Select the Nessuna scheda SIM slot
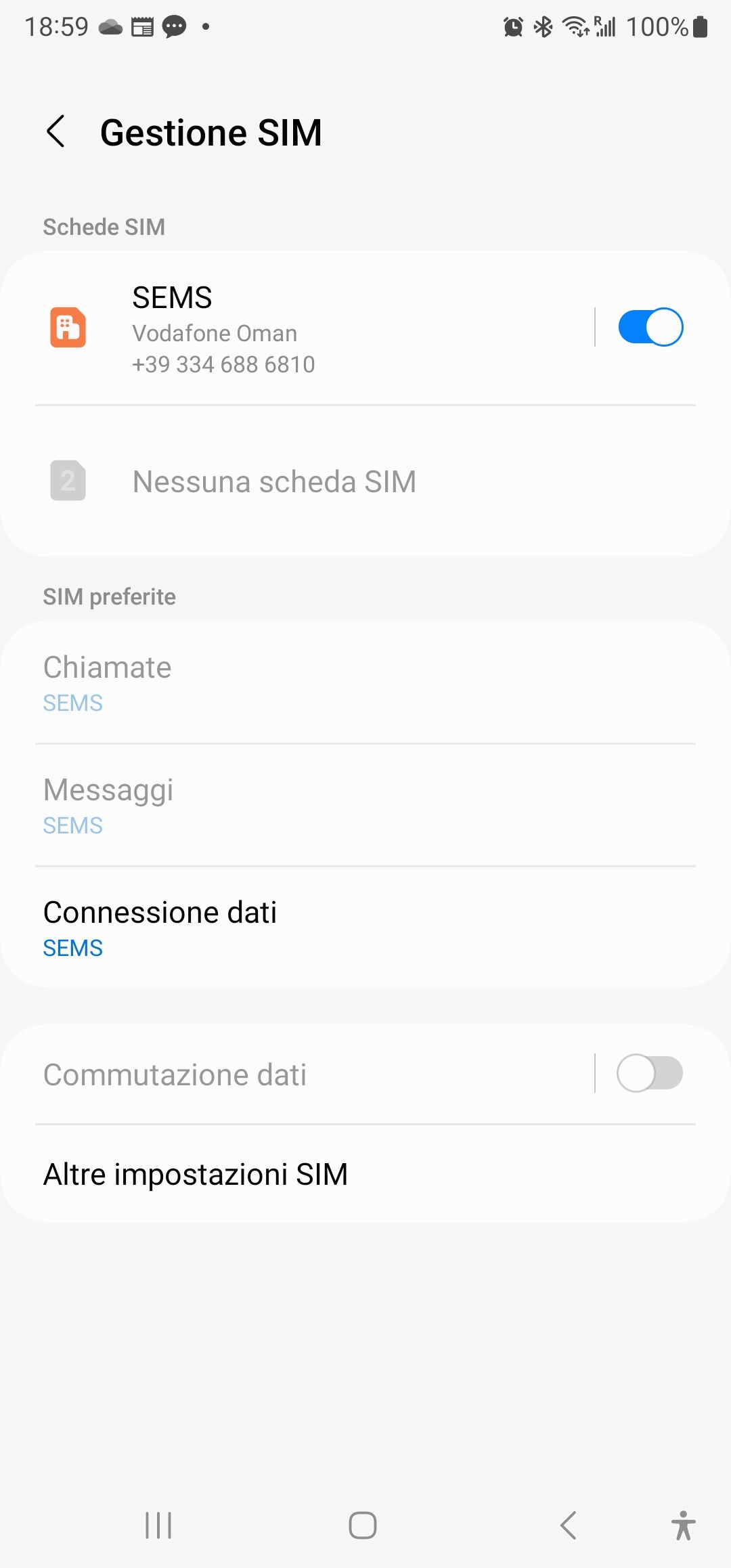This screenshot has width=731, height=1568. 273,481
